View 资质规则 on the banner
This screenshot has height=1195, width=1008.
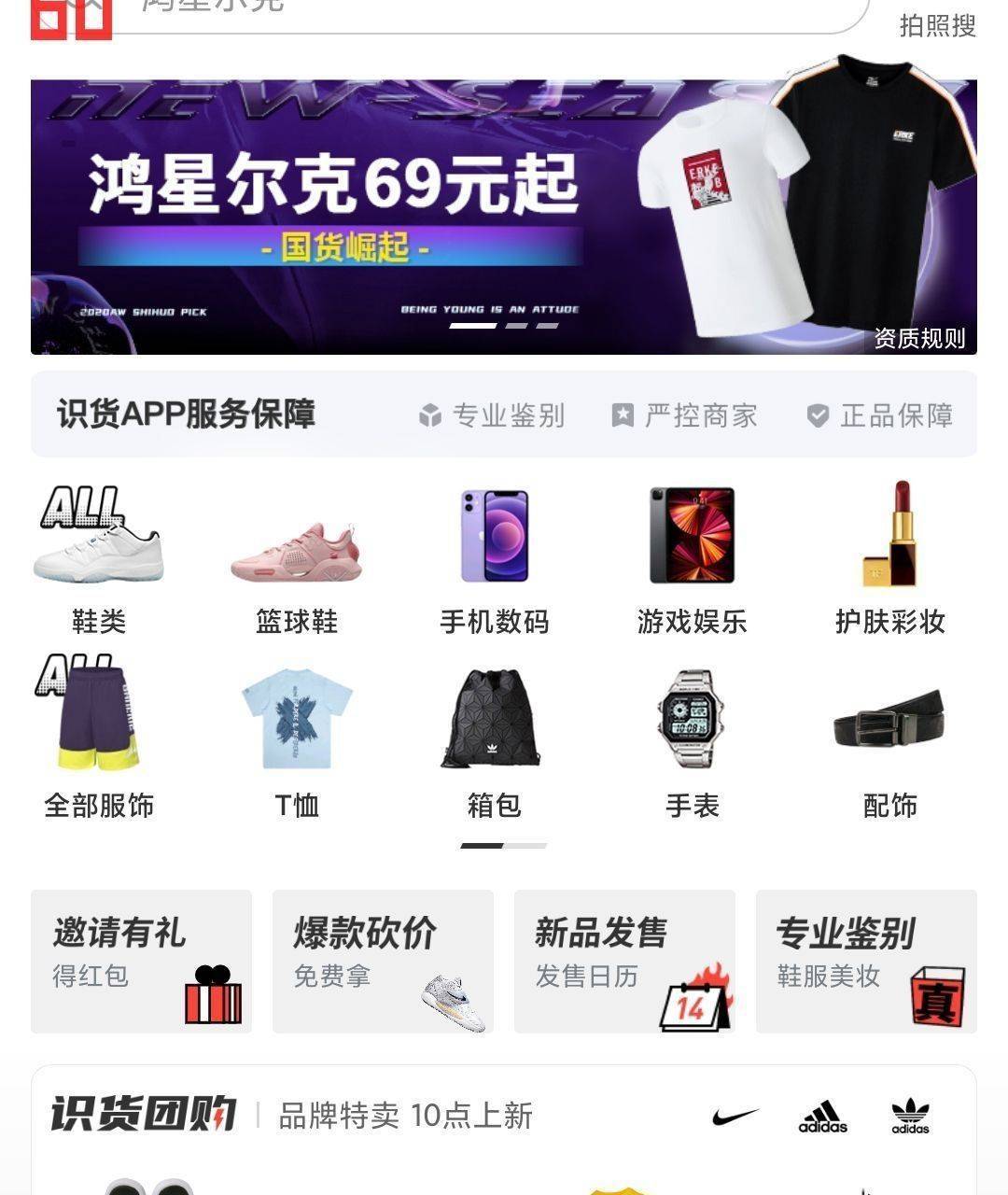(x=919, y=338)
